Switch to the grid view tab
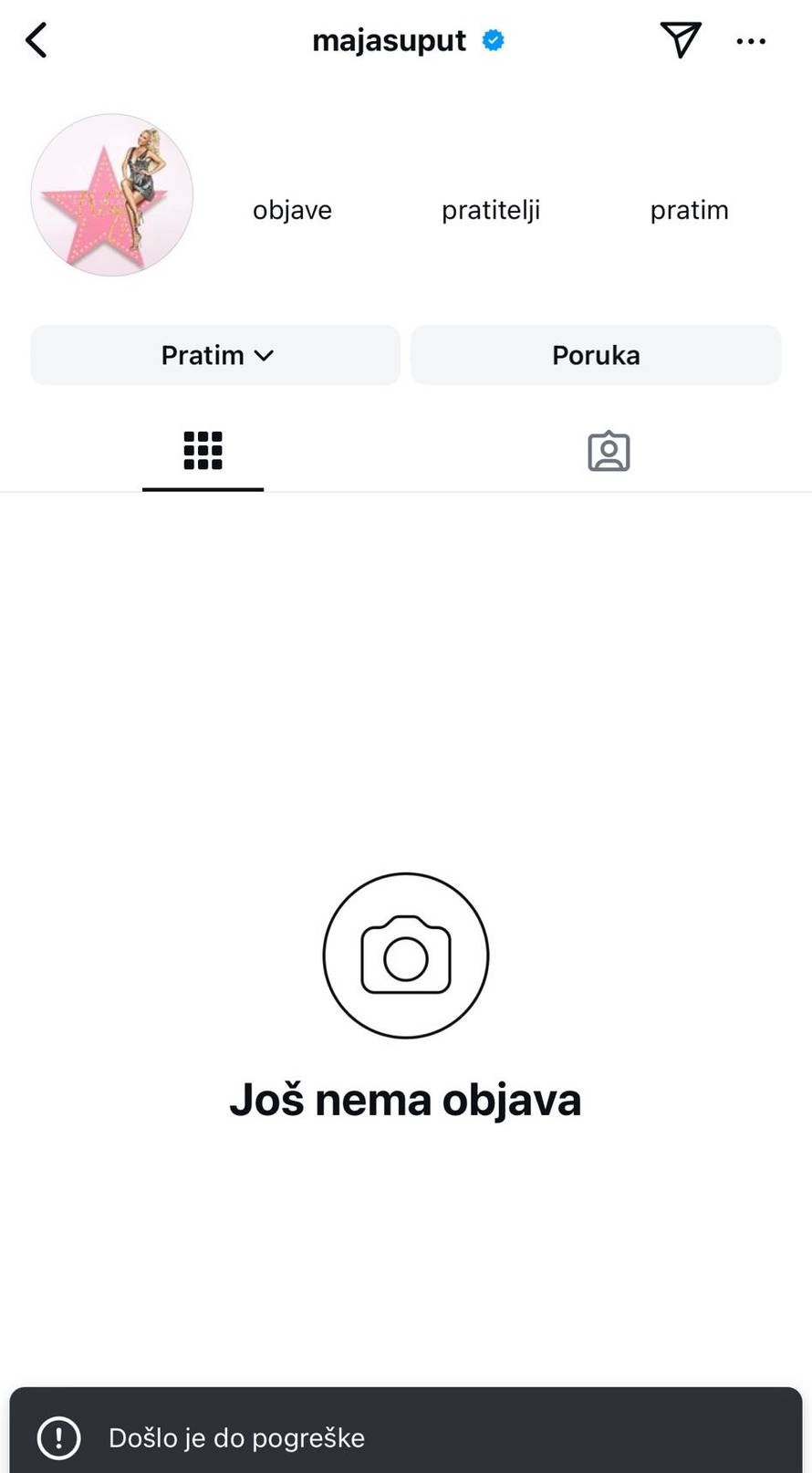This screenshot has width=812, height=1473. (203, 450)
